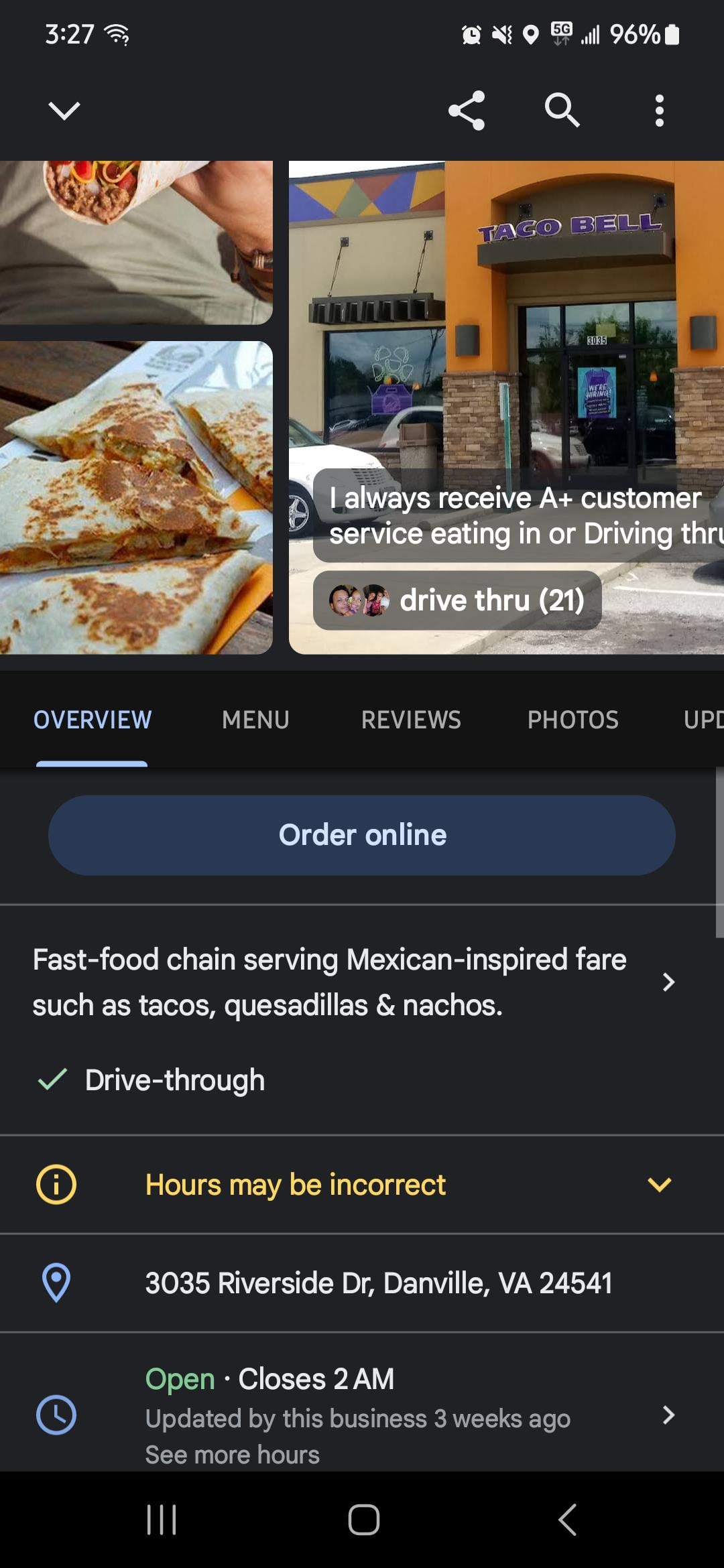Viewport: 724px width, 1568px height.
Task: Open the 3035 Riverside Dr address row
Action: pyautogui.click(x=378, y=1283)
